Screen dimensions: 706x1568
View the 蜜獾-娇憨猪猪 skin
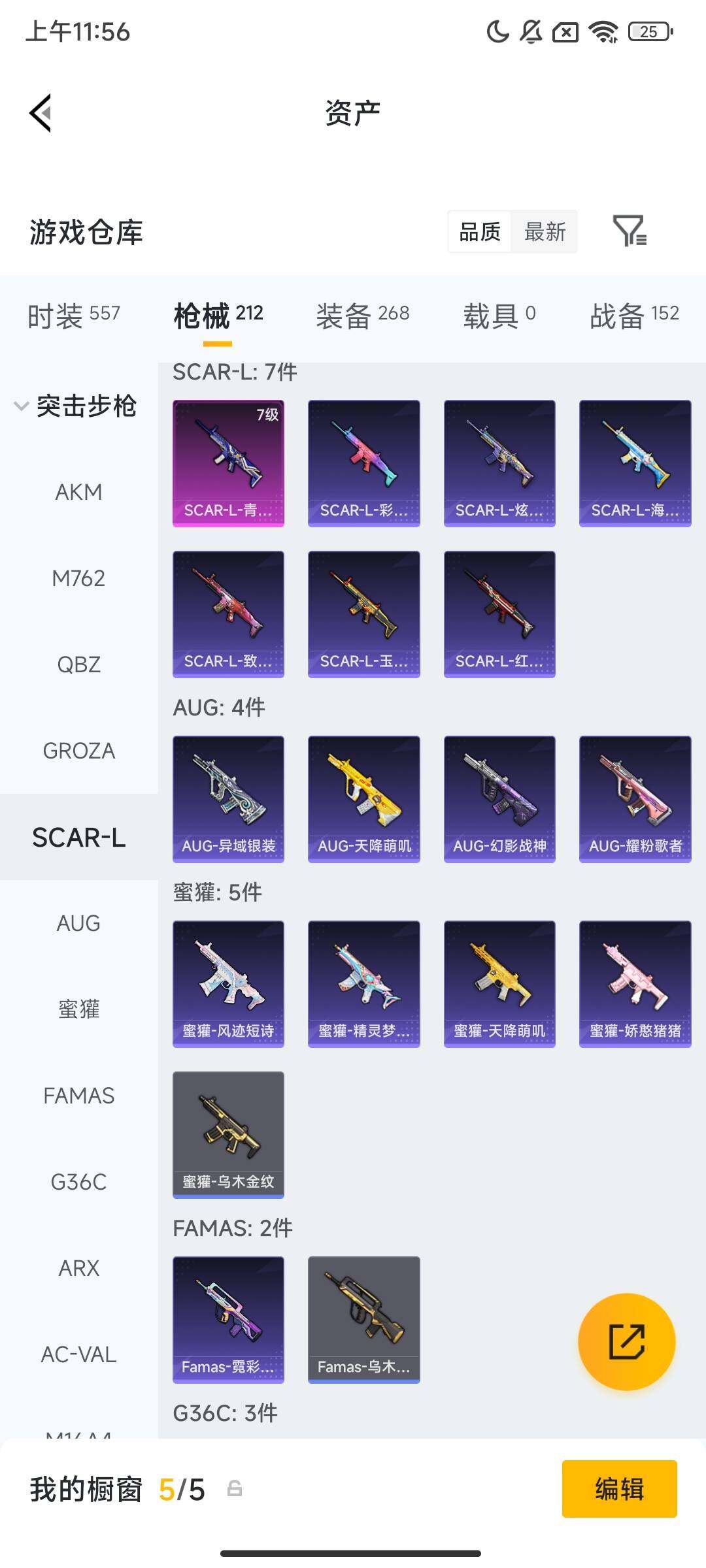635,984
